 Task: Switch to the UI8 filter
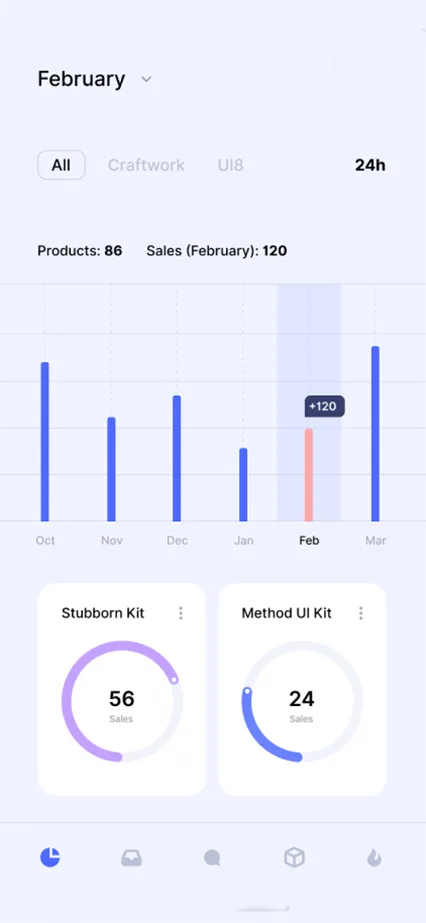230,165
